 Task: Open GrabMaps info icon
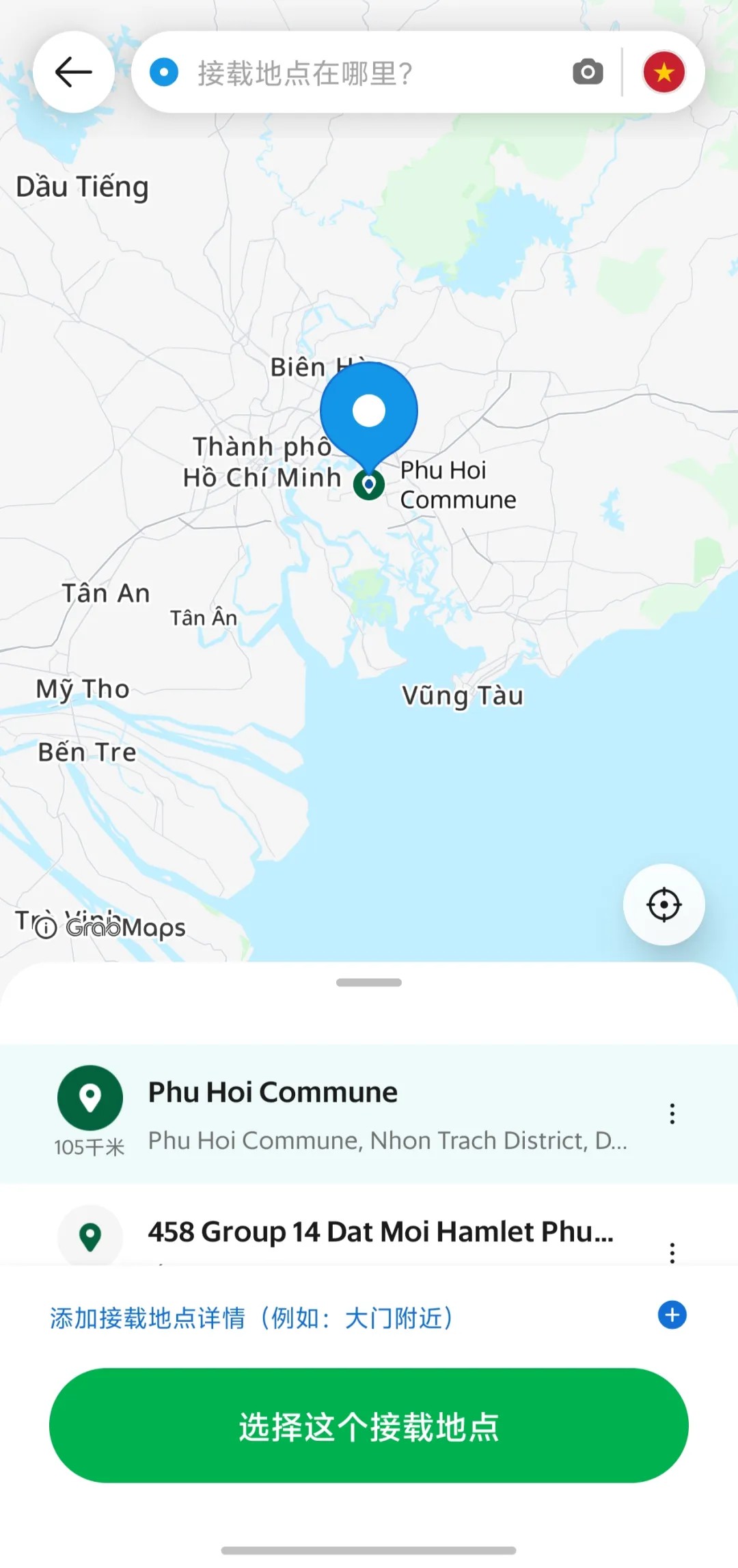pos(46,928)
